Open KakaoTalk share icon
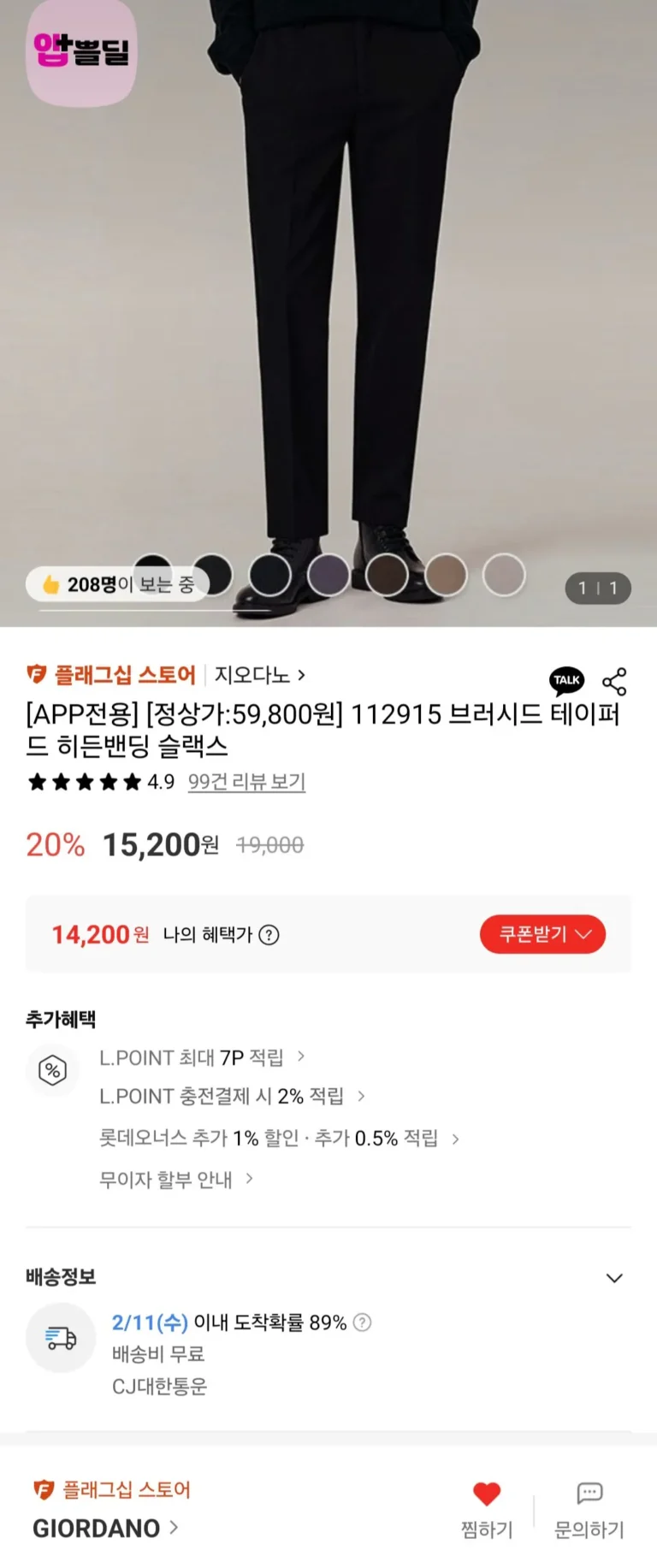 click(566, 681)
